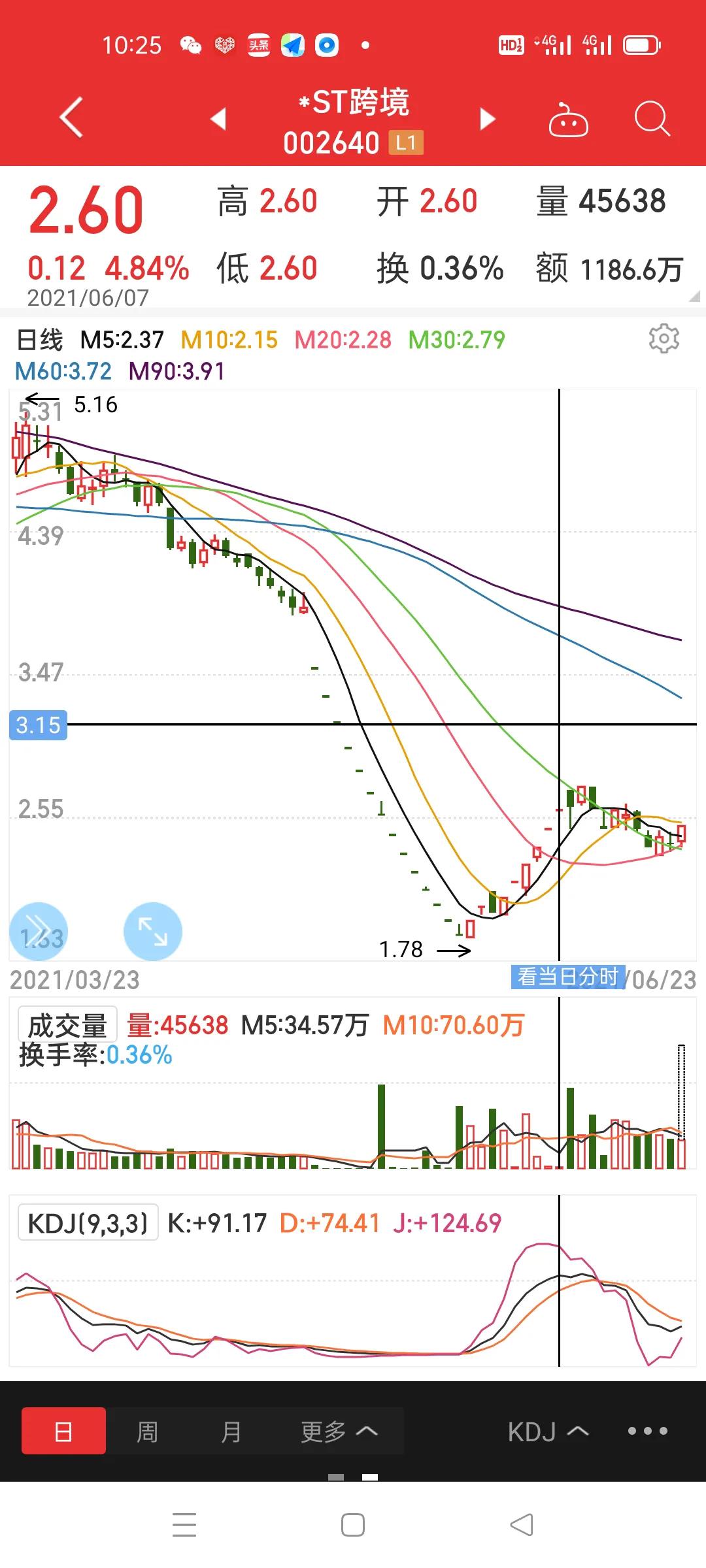Expand chart to fullscreen
Viewport: 706px width, 1568px height.
click(152, 931)
